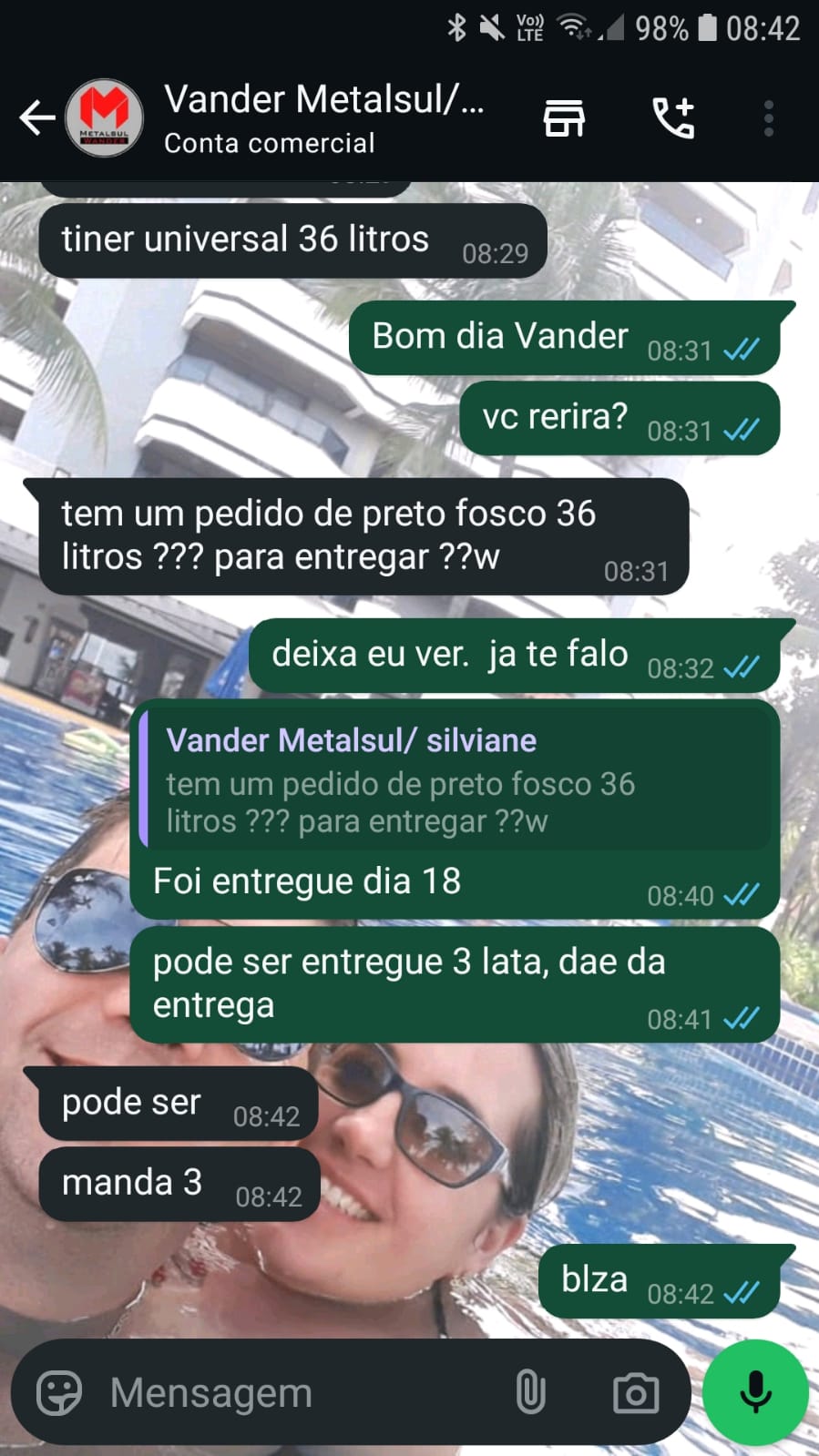
Task: Open Vander Metalsul profile picture
Action: coord(105,118)
